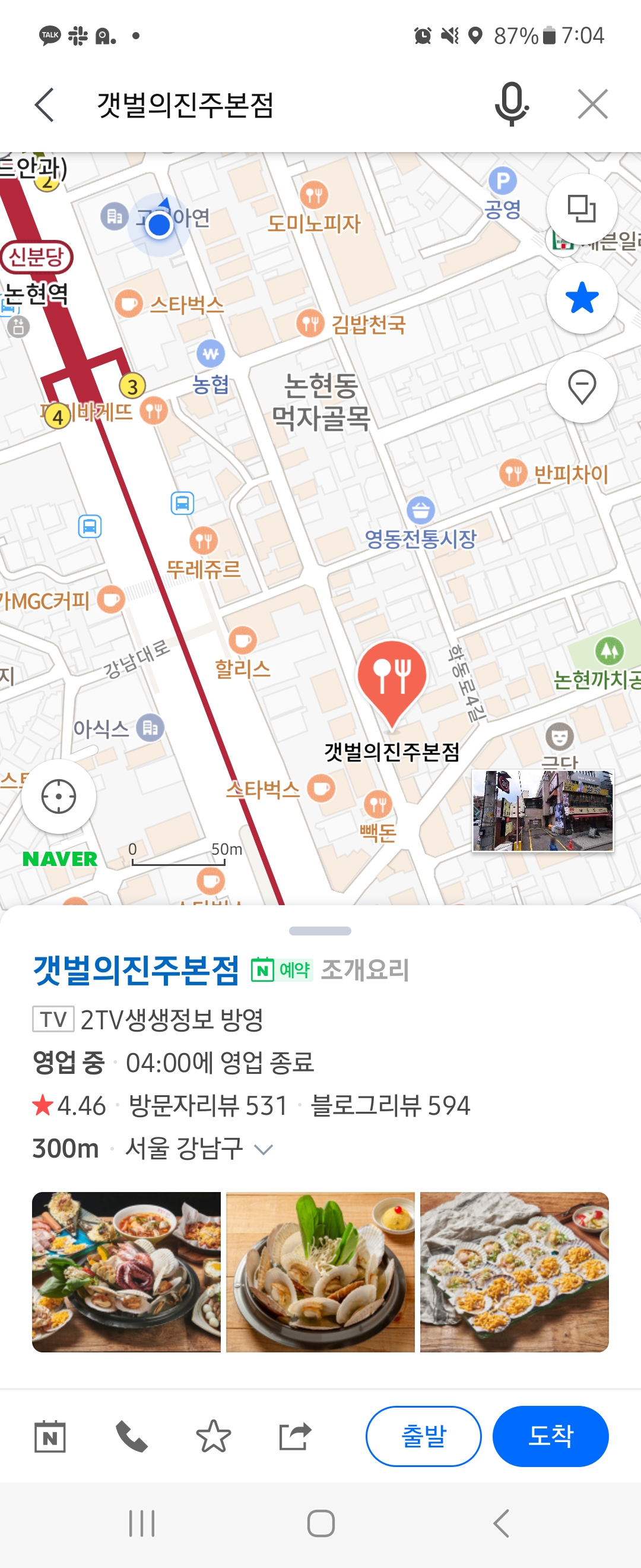This screenshot has width=641, height=1568.
Task: View the seafood platter photo with octopus
Action: pyautogui.click(x=126, y=1272)
